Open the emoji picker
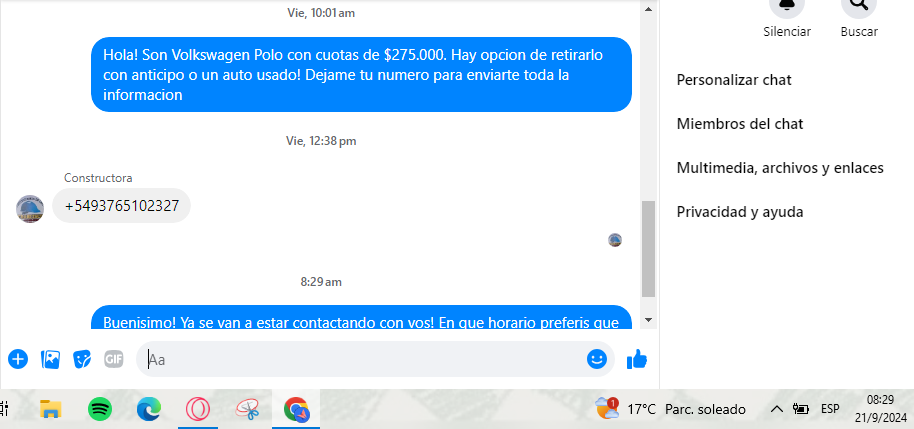Image resolution: width=914 pixels, height=429 pixels. click(597, 359)
